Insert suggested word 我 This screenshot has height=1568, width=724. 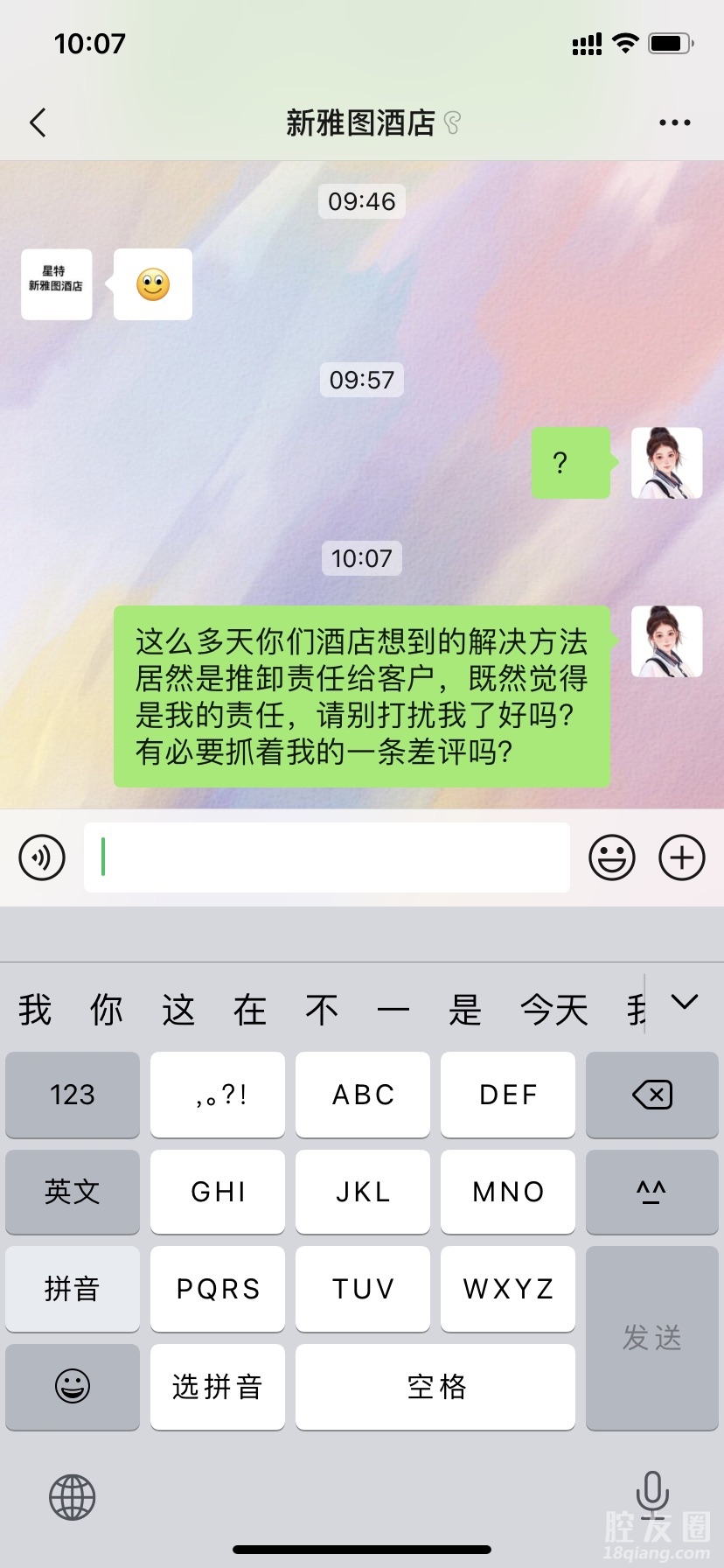(35, 1011)
